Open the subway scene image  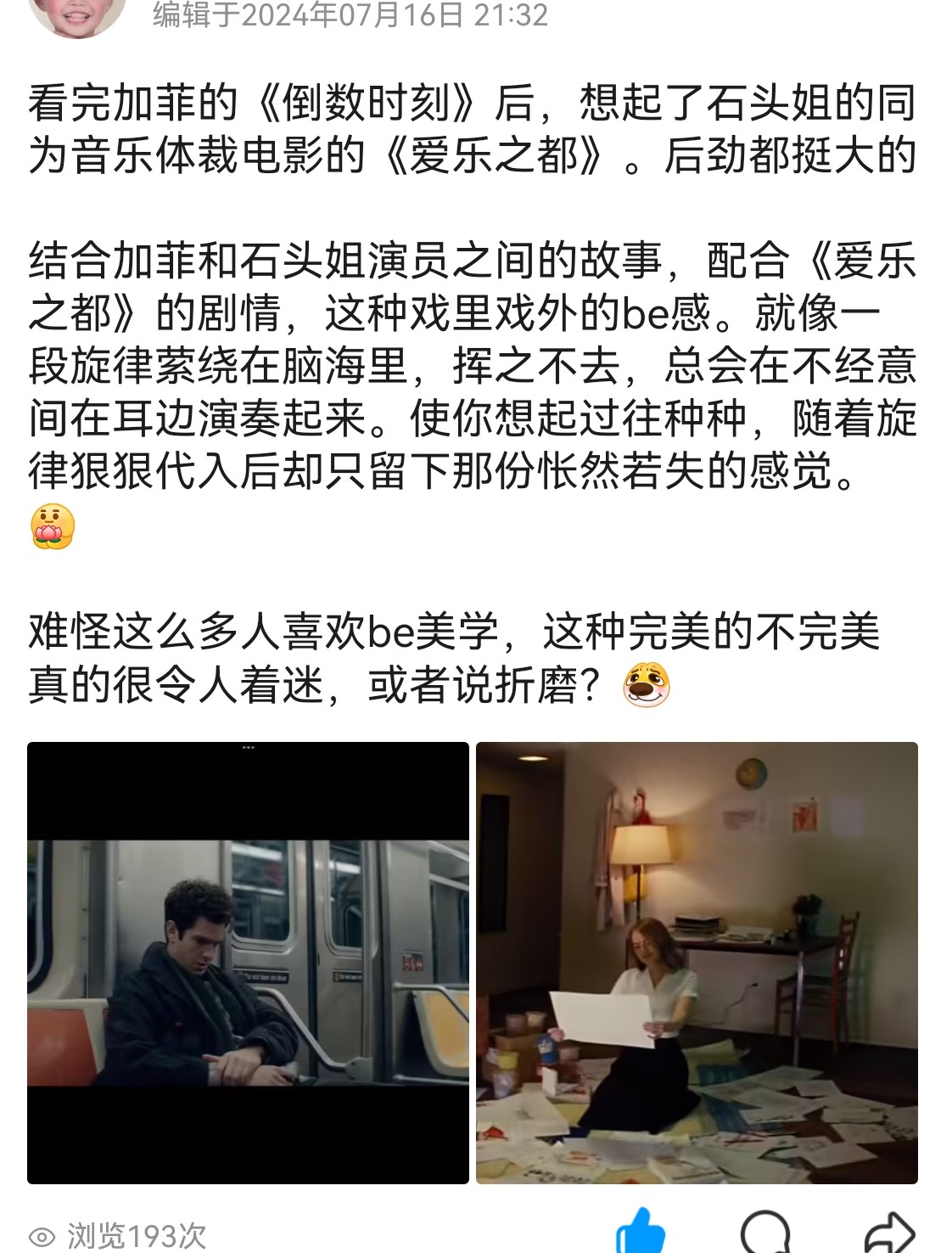pyautogui.click(x=248, y=963)
